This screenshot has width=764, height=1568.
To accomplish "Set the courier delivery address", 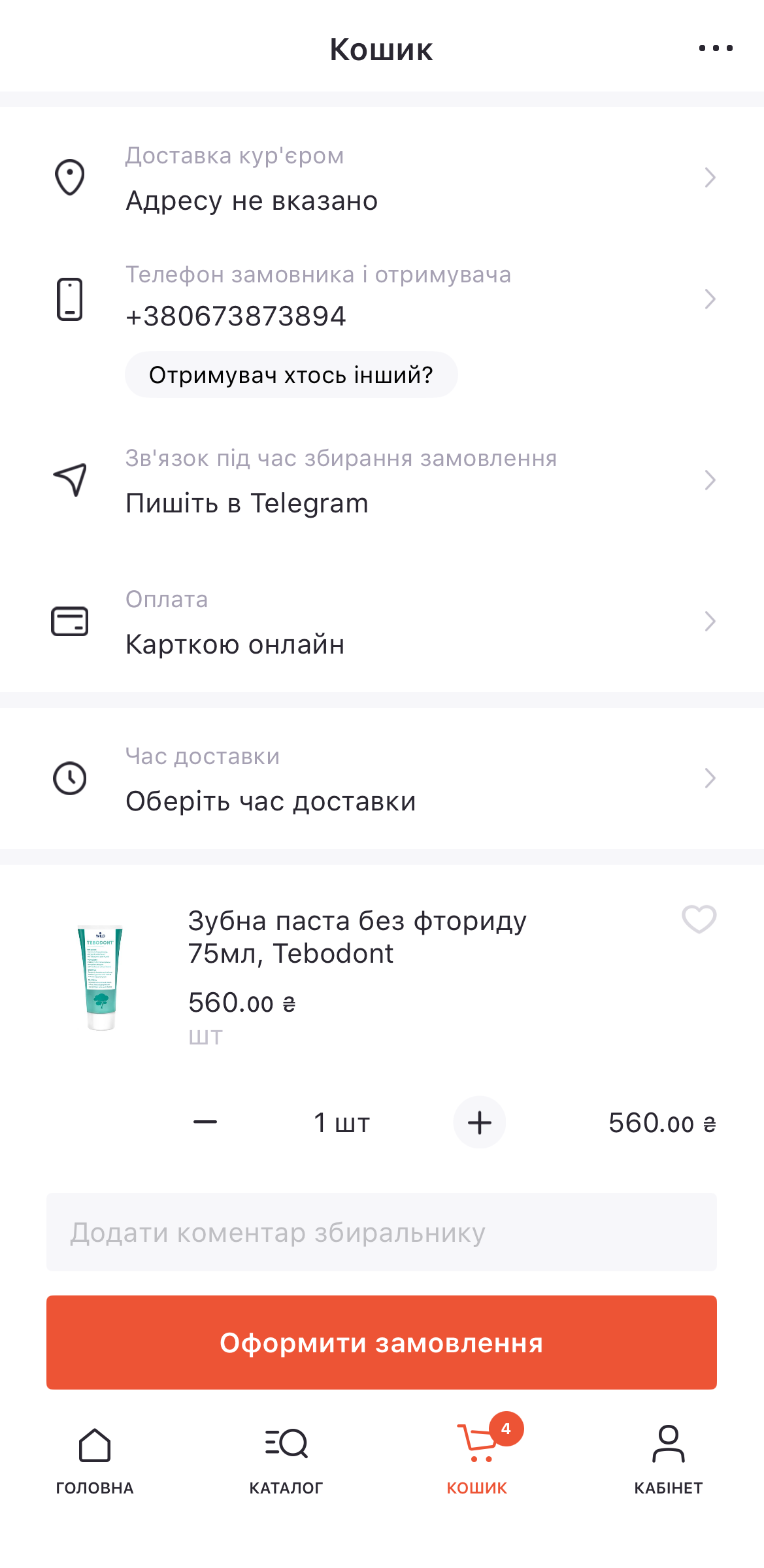I will (382, 178).
